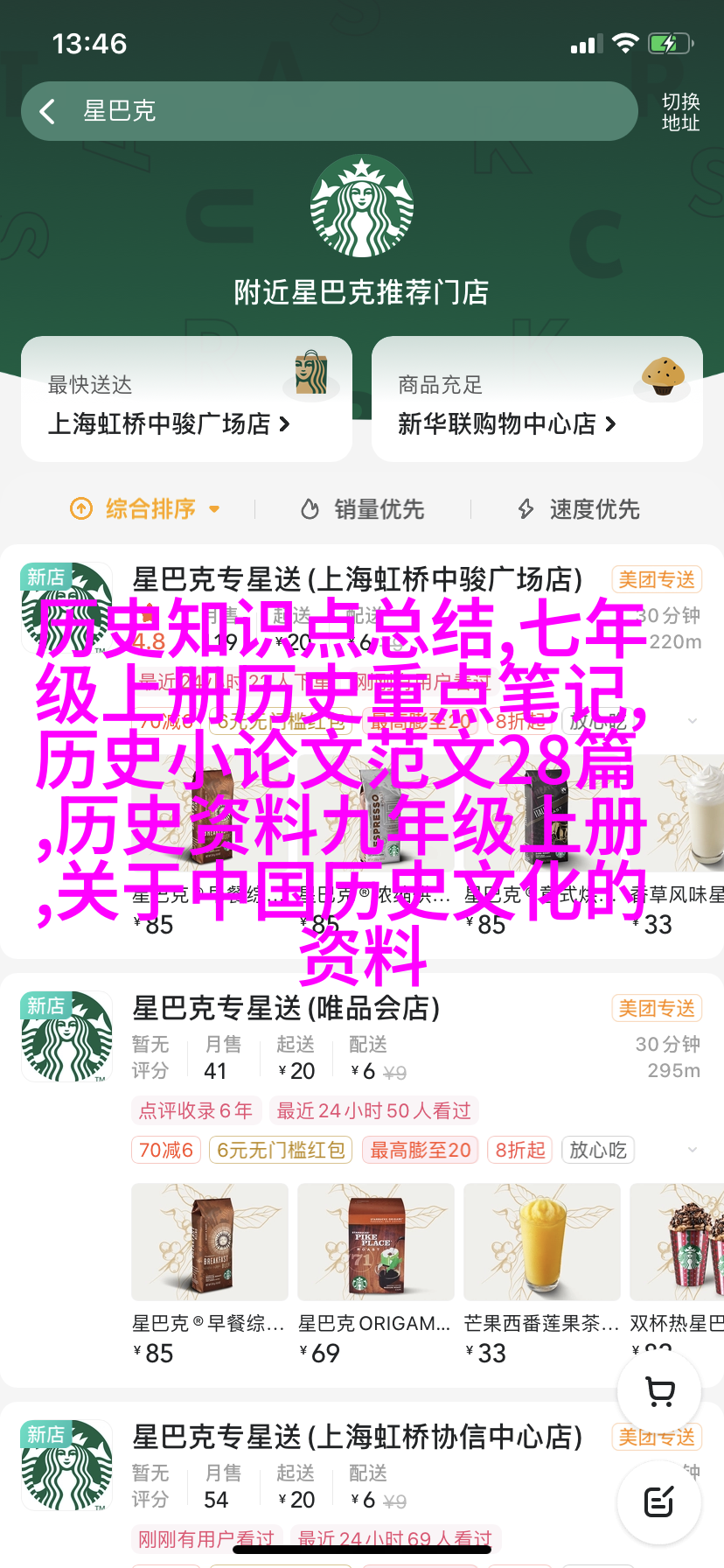Open the 上海虹桥中骏广场店 fastest delivery card
The height and width of the screenshot is (1568, 724).
[x=186, y=400]
